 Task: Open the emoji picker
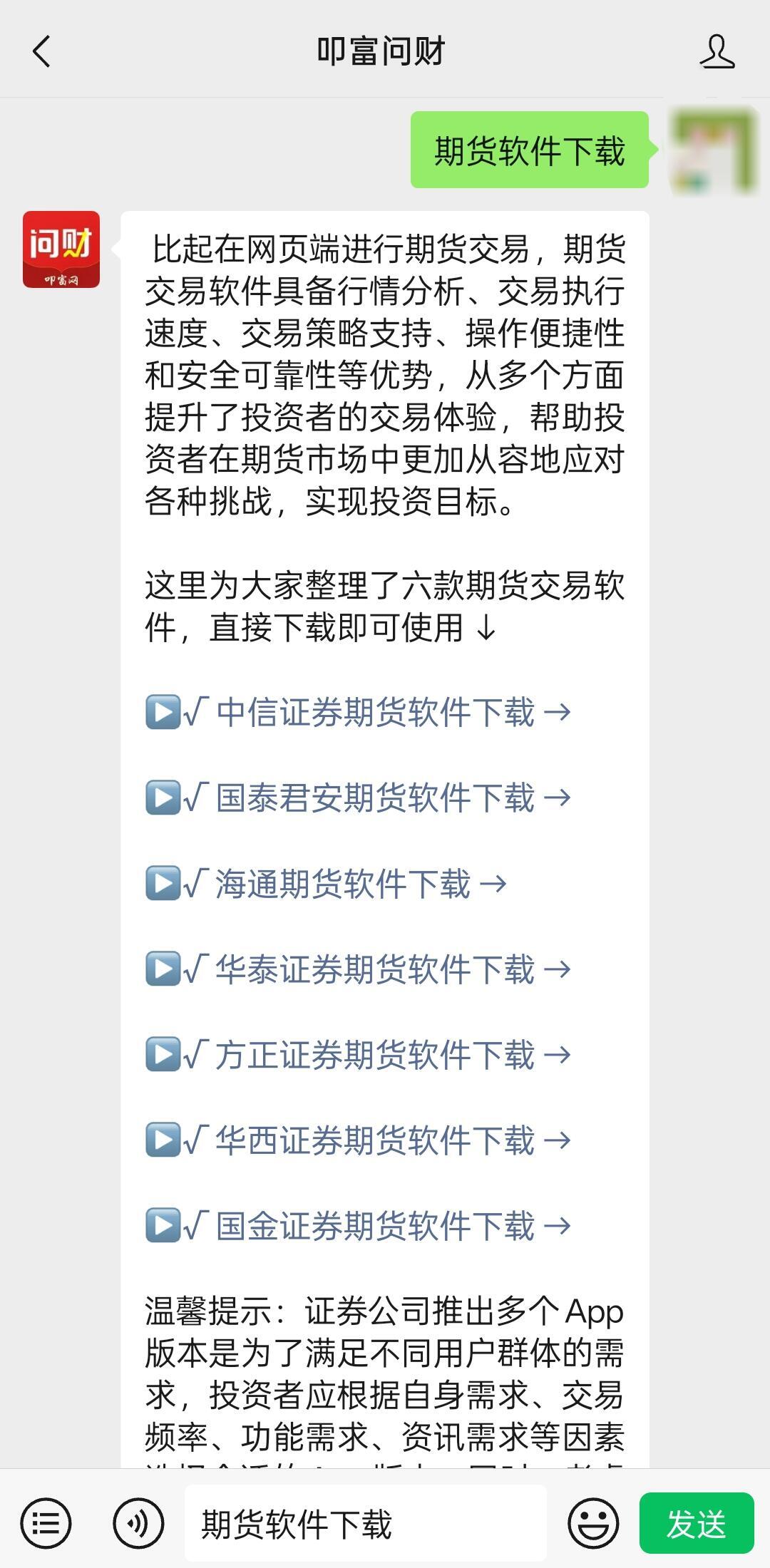tap(592, 1524)
